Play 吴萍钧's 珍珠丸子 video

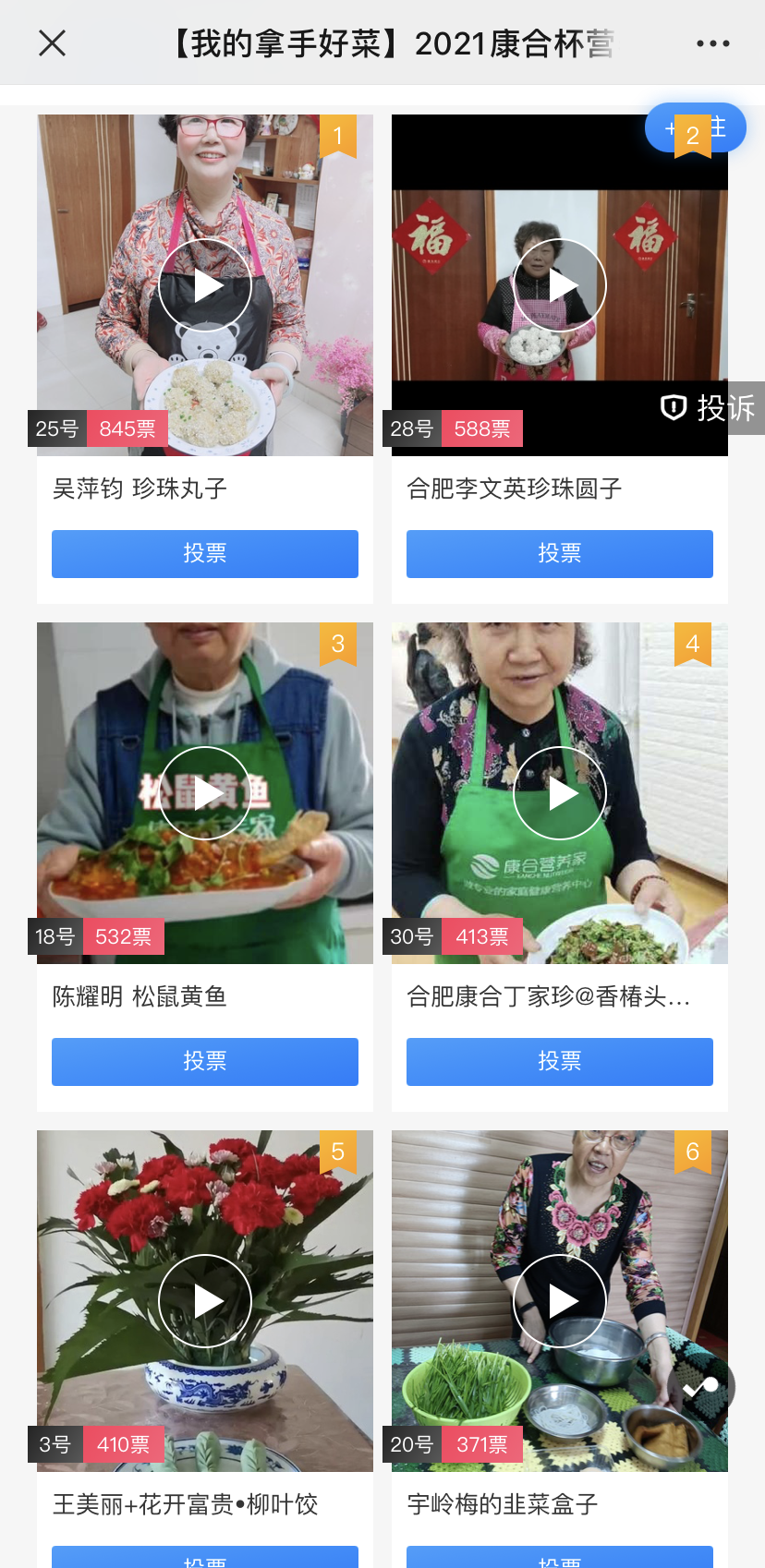[x=204, y=284]
